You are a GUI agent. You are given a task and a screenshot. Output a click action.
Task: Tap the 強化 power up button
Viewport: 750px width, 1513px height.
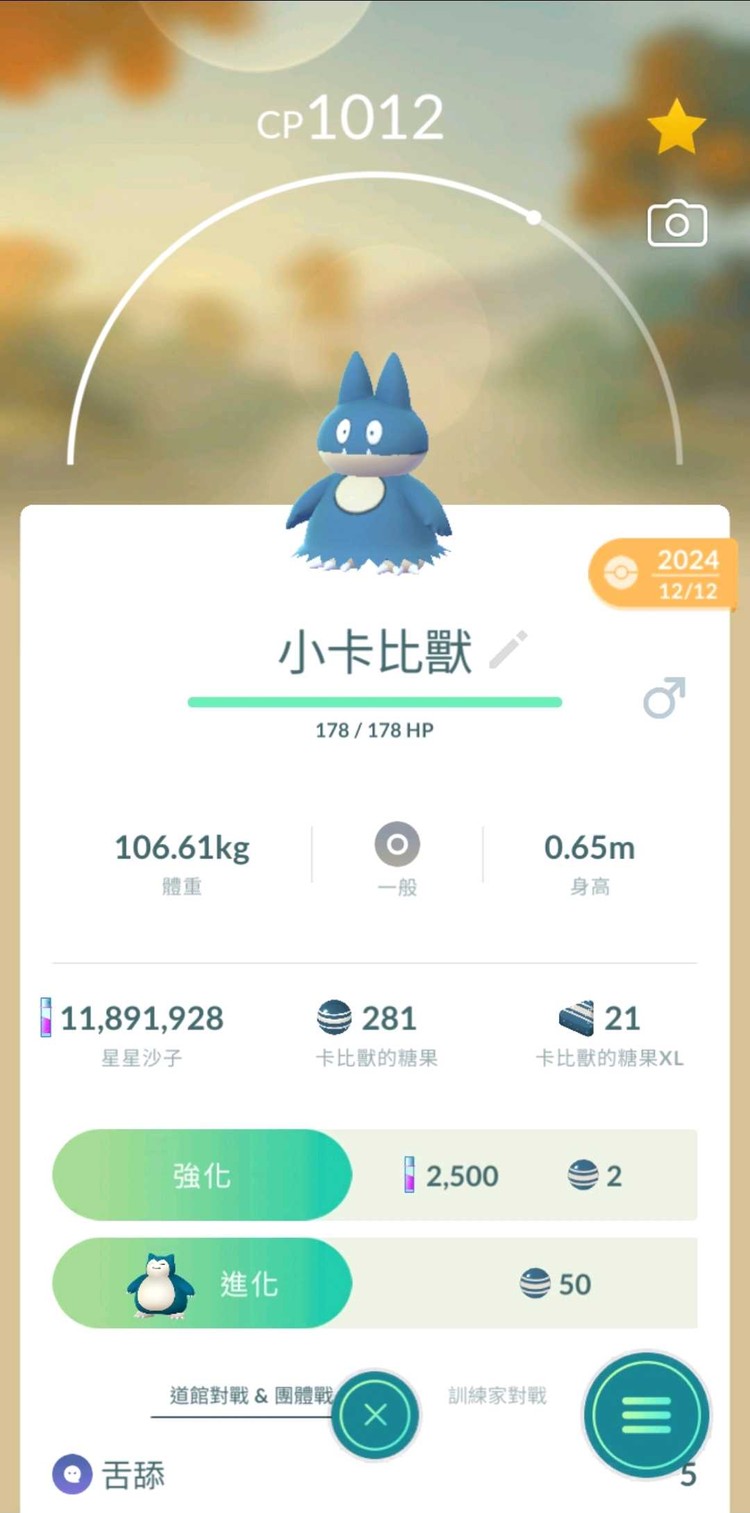point(202,1175)
